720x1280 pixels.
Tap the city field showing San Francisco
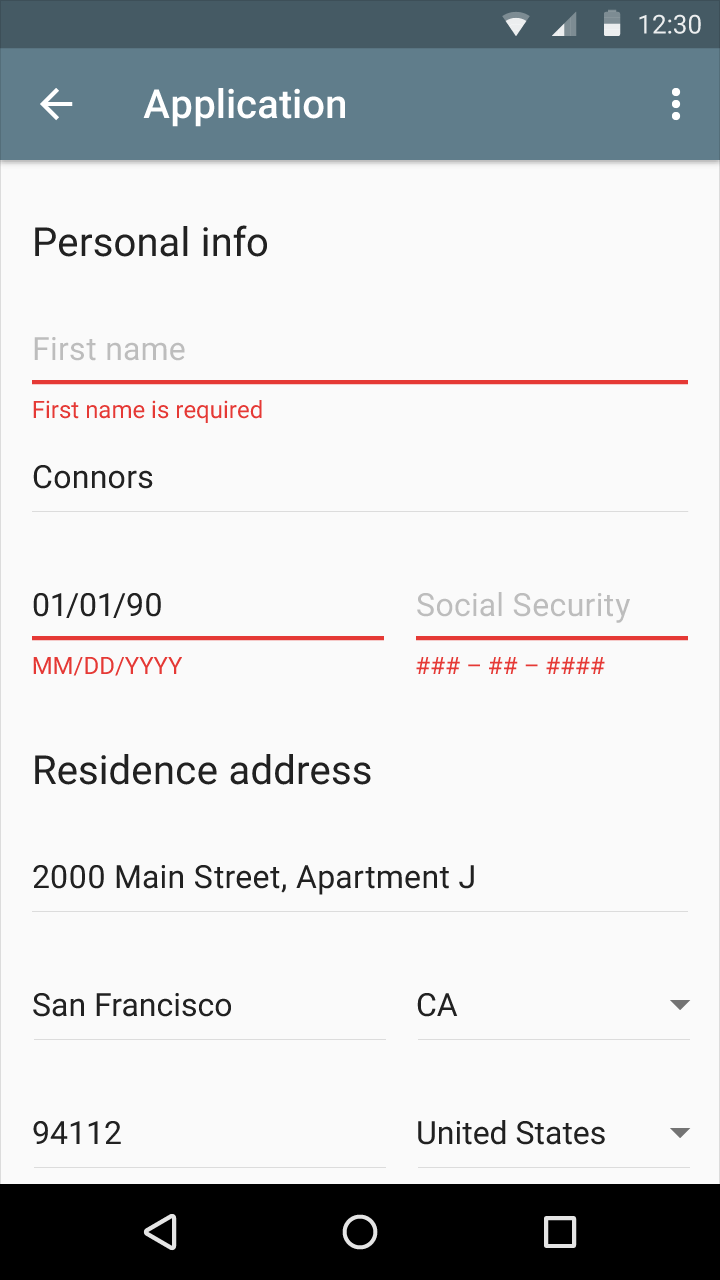click(208, 1006)
